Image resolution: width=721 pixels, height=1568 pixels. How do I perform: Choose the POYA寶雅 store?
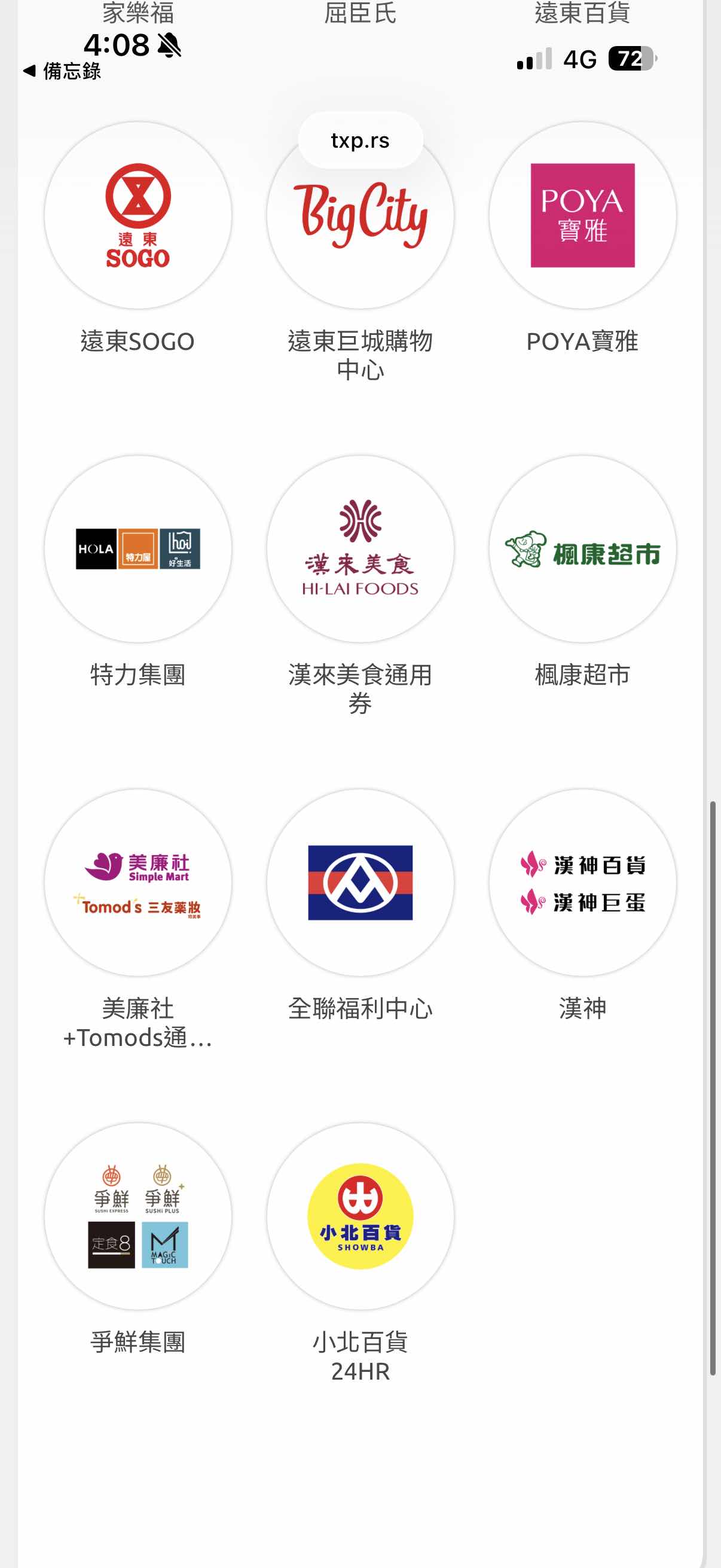582,215
